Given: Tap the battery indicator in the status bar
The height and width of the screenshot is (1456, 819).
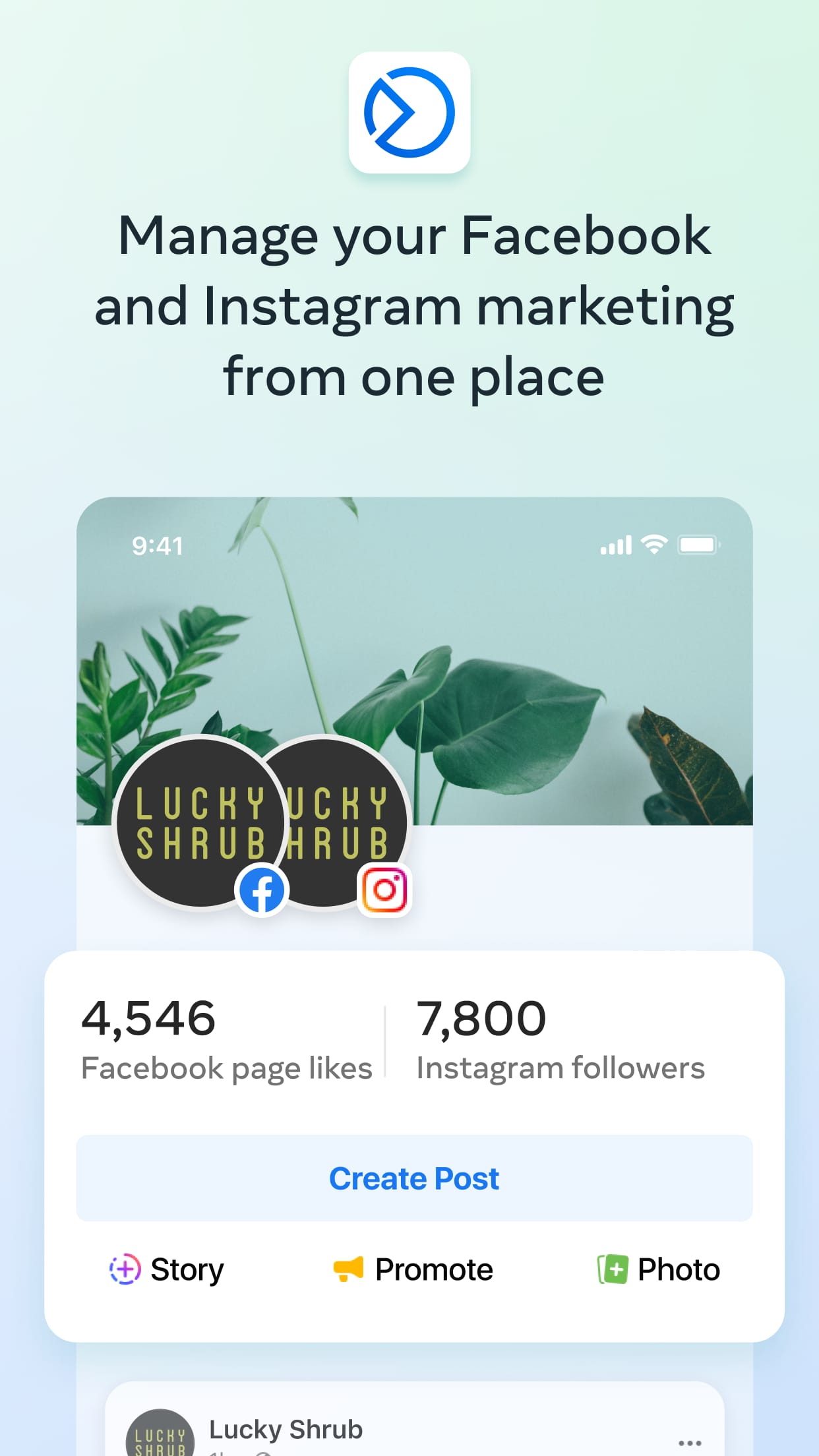Looking at the screenshot, I should [698, 545].
